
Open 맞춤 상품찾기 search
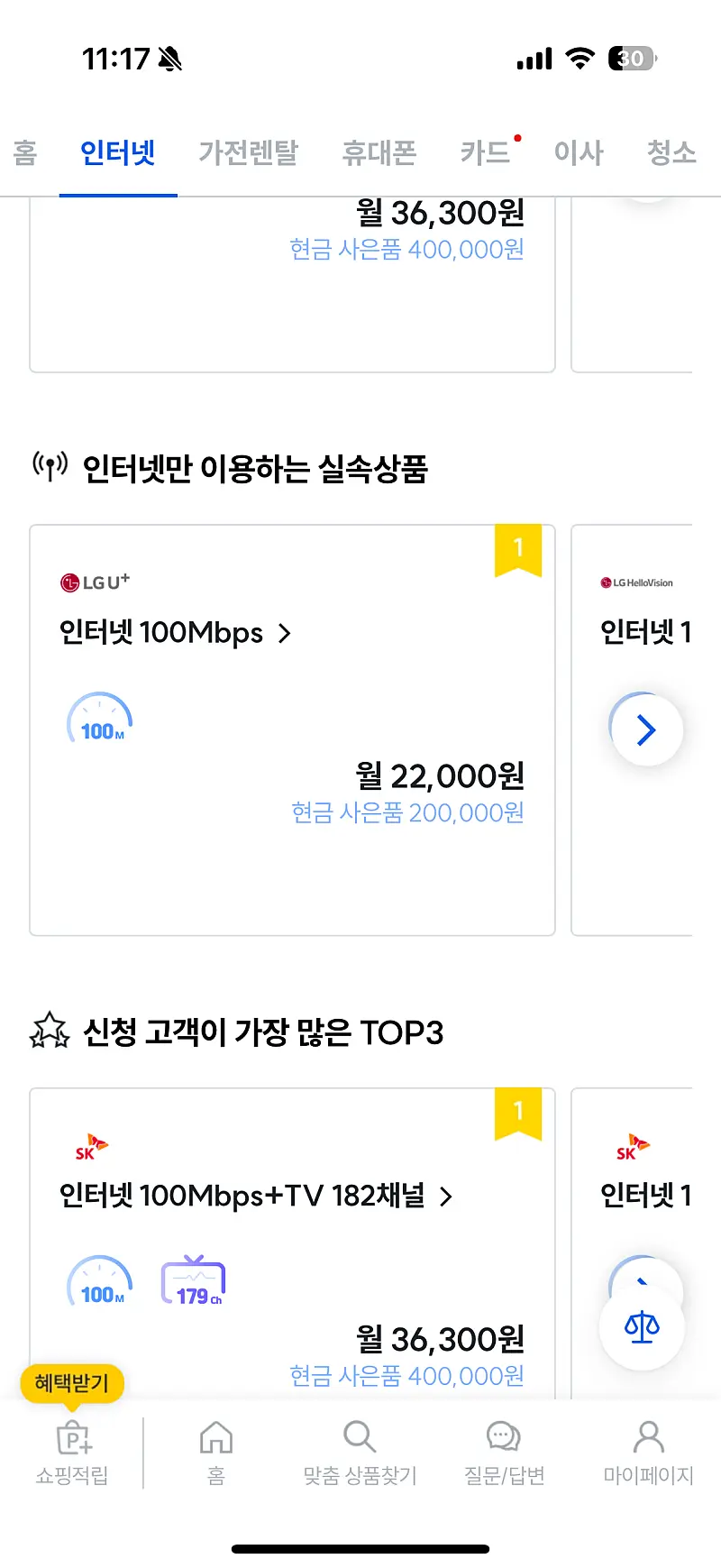pos(360,1452)
